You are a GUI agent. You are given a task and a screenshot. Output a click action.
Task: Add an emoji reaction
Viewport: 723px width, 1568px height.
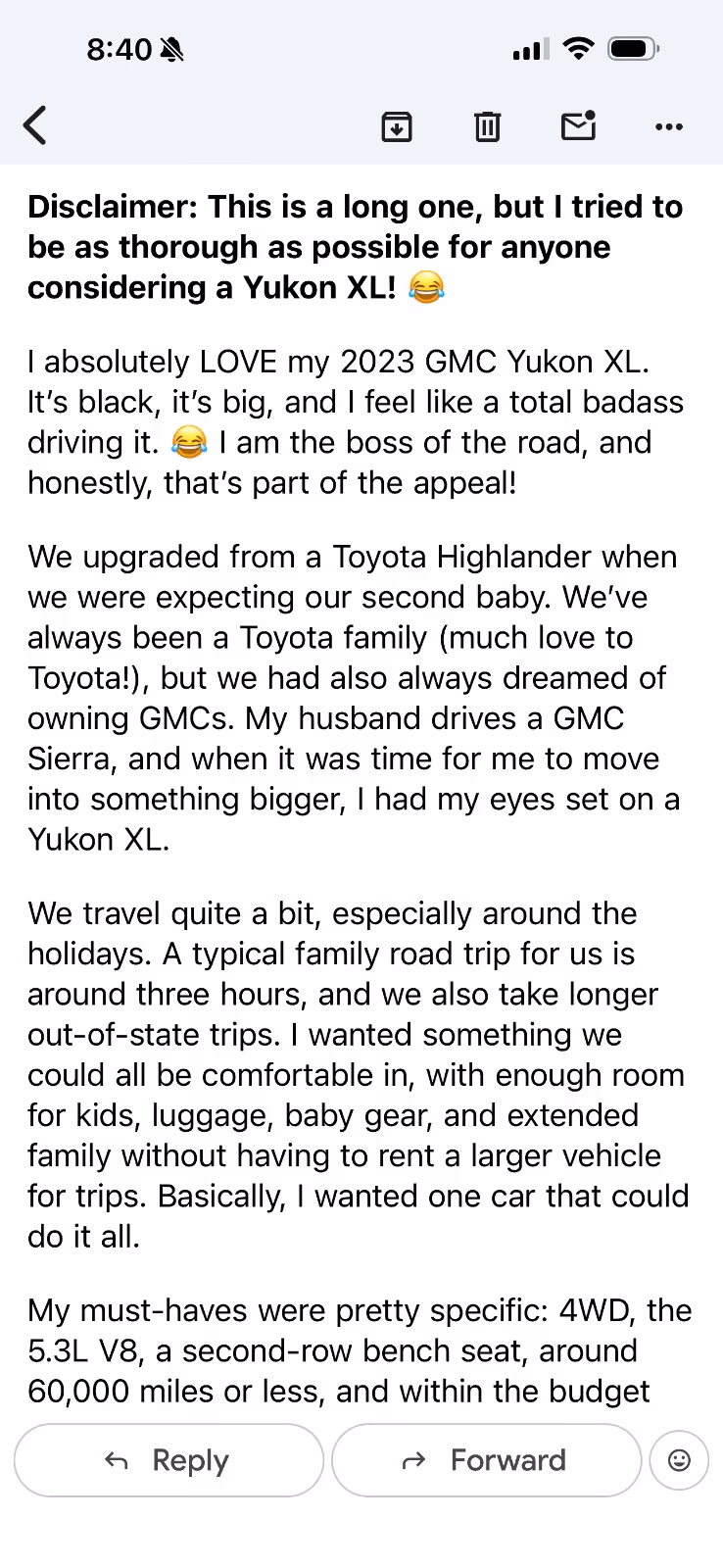coord(679,1460)
